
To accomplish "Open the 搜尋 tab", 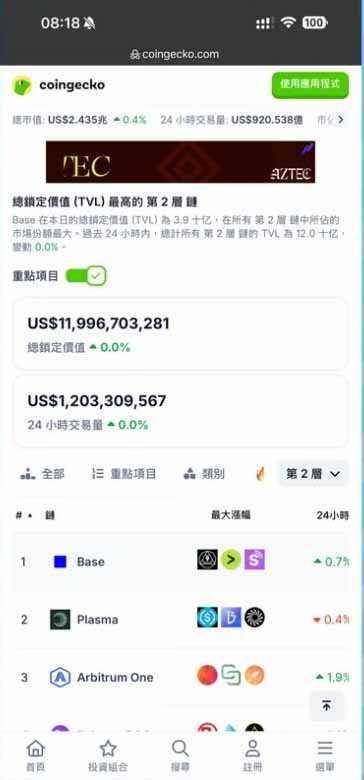I will [x=180, y=755].
